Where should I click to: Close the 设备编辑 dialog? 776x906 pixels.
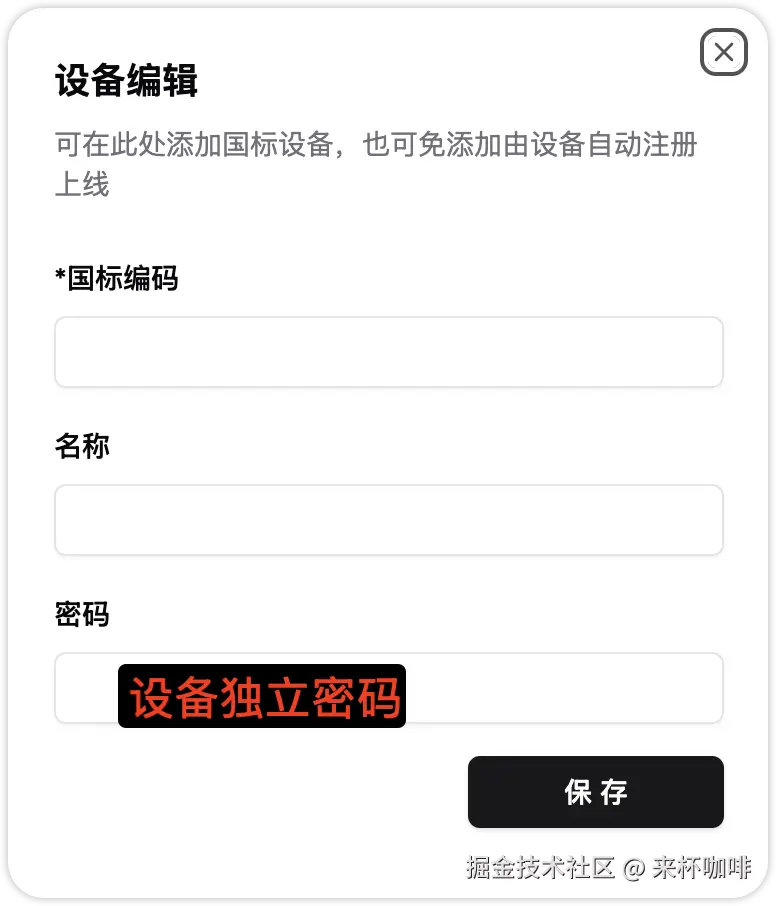pos(723,52)
